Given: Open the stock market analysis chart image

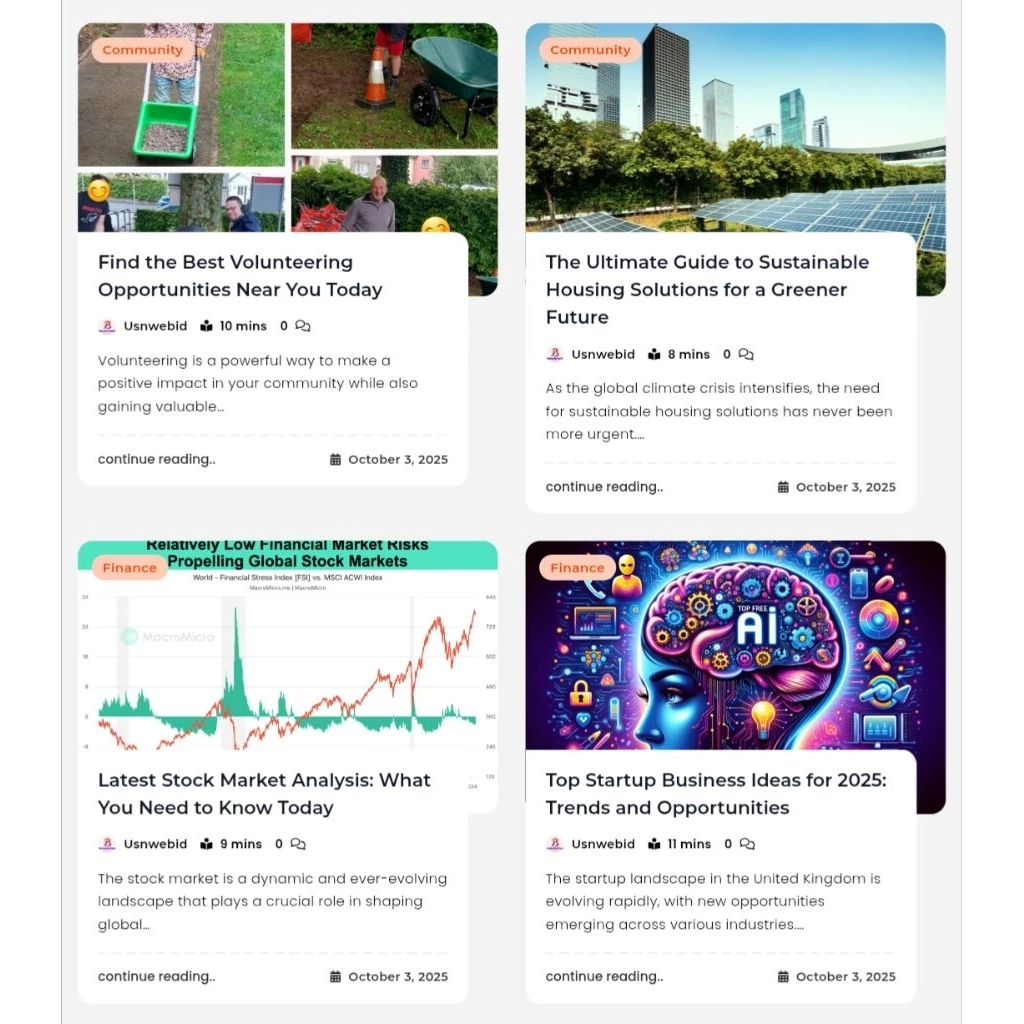Looking at the screenshot, I should pyautogui.click(x=288, y=660).
